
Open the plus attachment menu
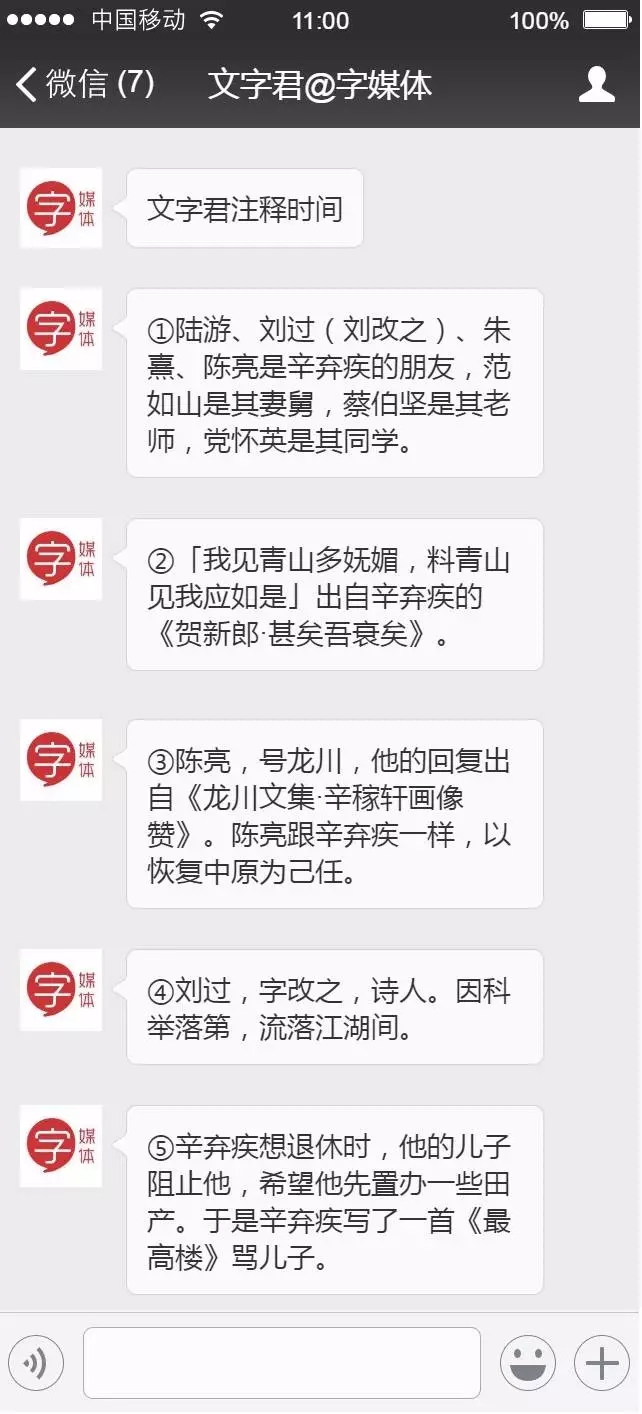pyautogui.click(x=601, y=1362)
